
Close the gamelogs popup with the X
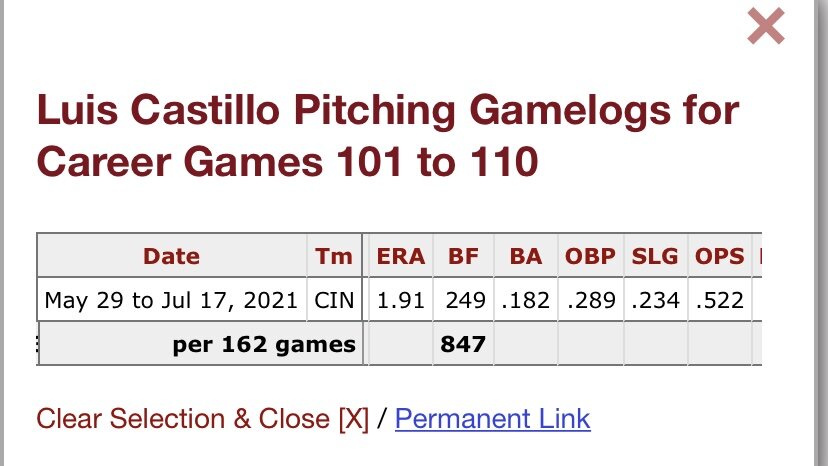pos(765,27)
